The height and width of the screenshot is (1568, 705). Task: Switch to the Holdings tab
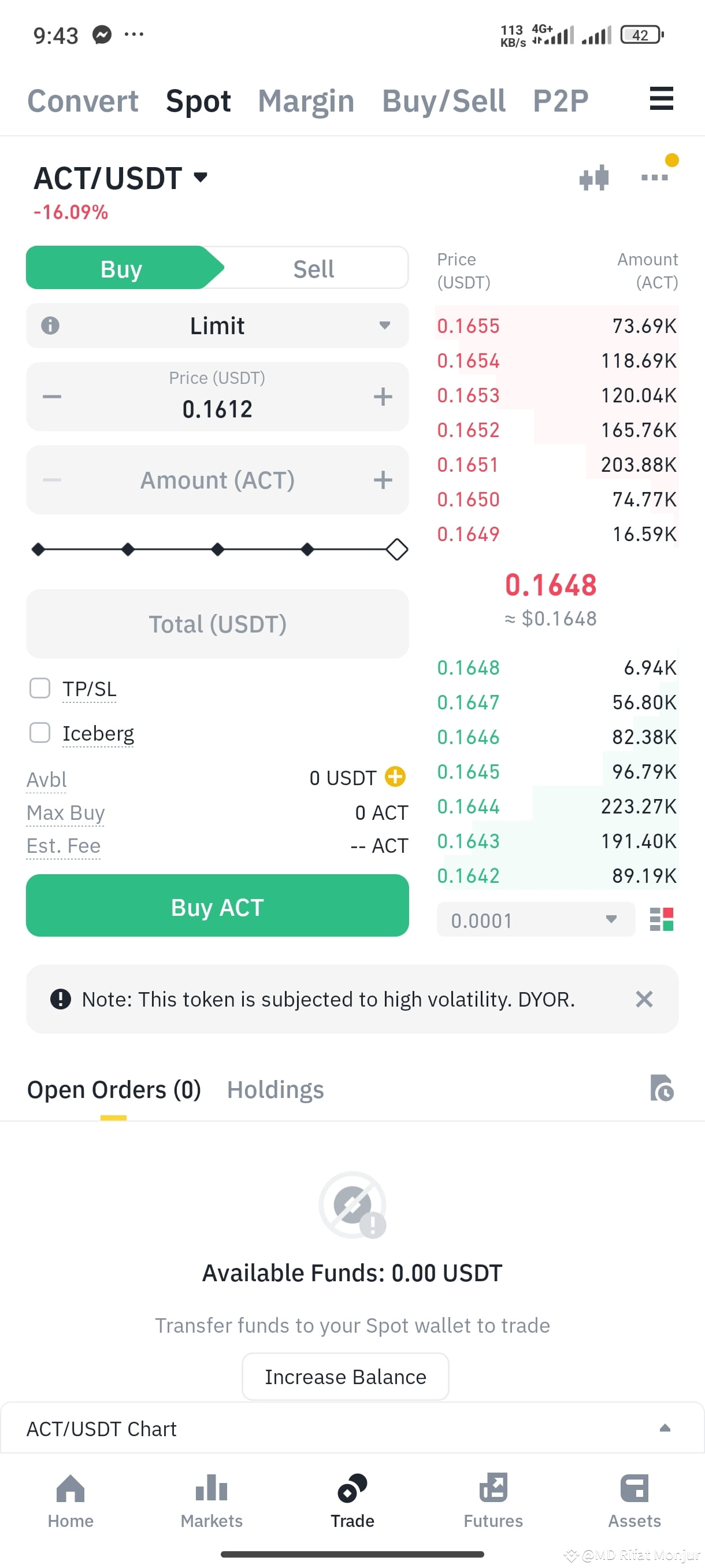[x=275, y=1089]
